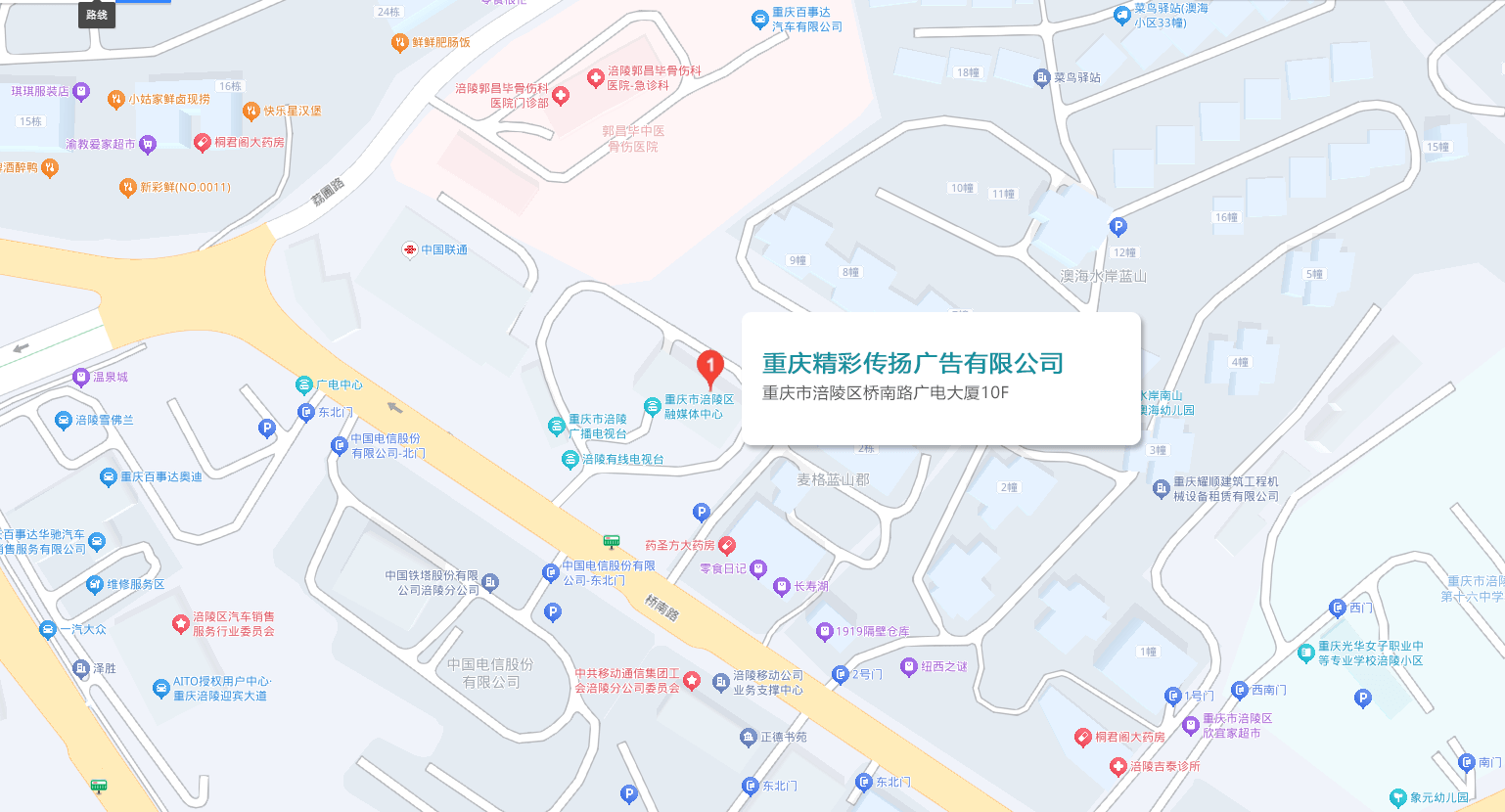1505x812 pixels.
Task: Open the 路线 route button
Action: coord(97,14)
